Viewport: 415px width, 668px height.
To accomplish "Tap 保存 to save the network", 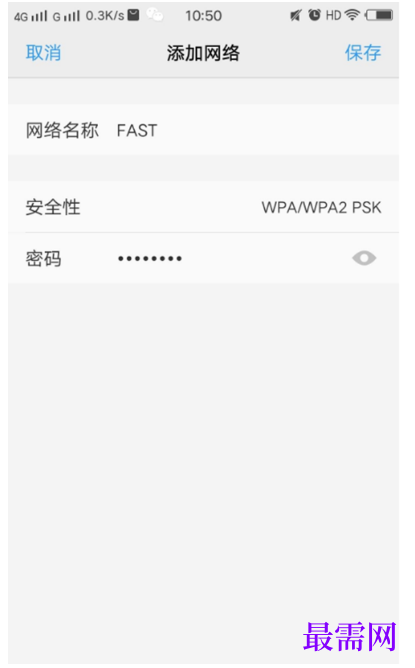I will (363, 53).
